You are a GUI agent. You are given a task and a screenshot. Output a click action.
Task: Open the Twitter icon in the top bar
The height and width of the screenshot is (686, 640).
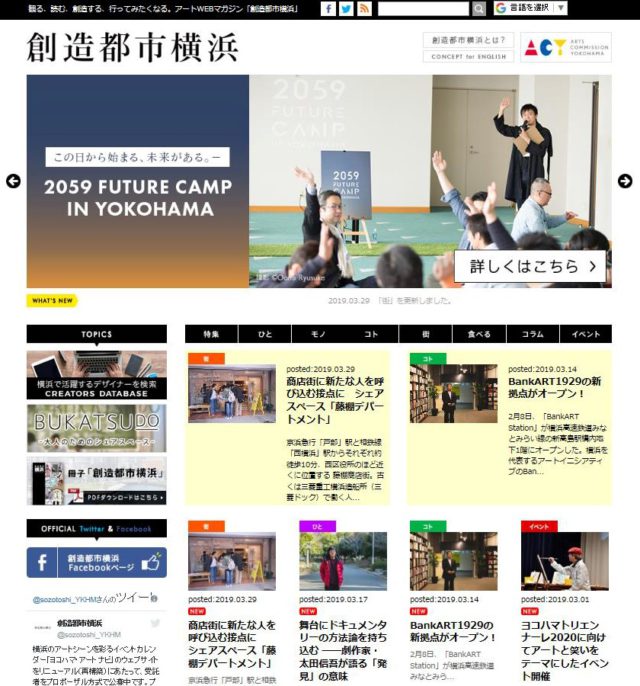(346, 8)
